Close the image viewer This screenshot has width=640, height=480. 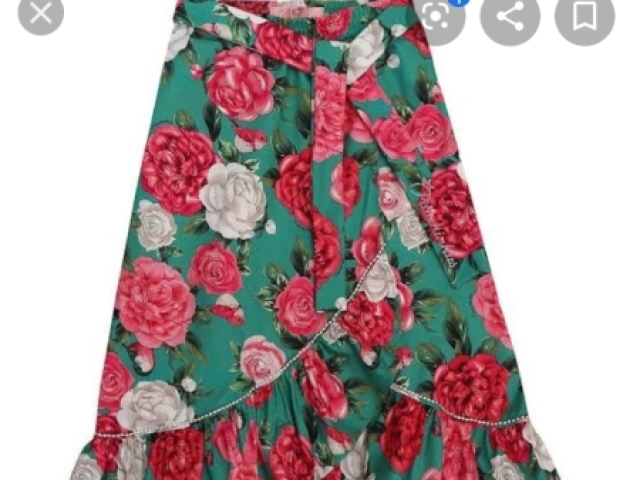pos(40,12)
